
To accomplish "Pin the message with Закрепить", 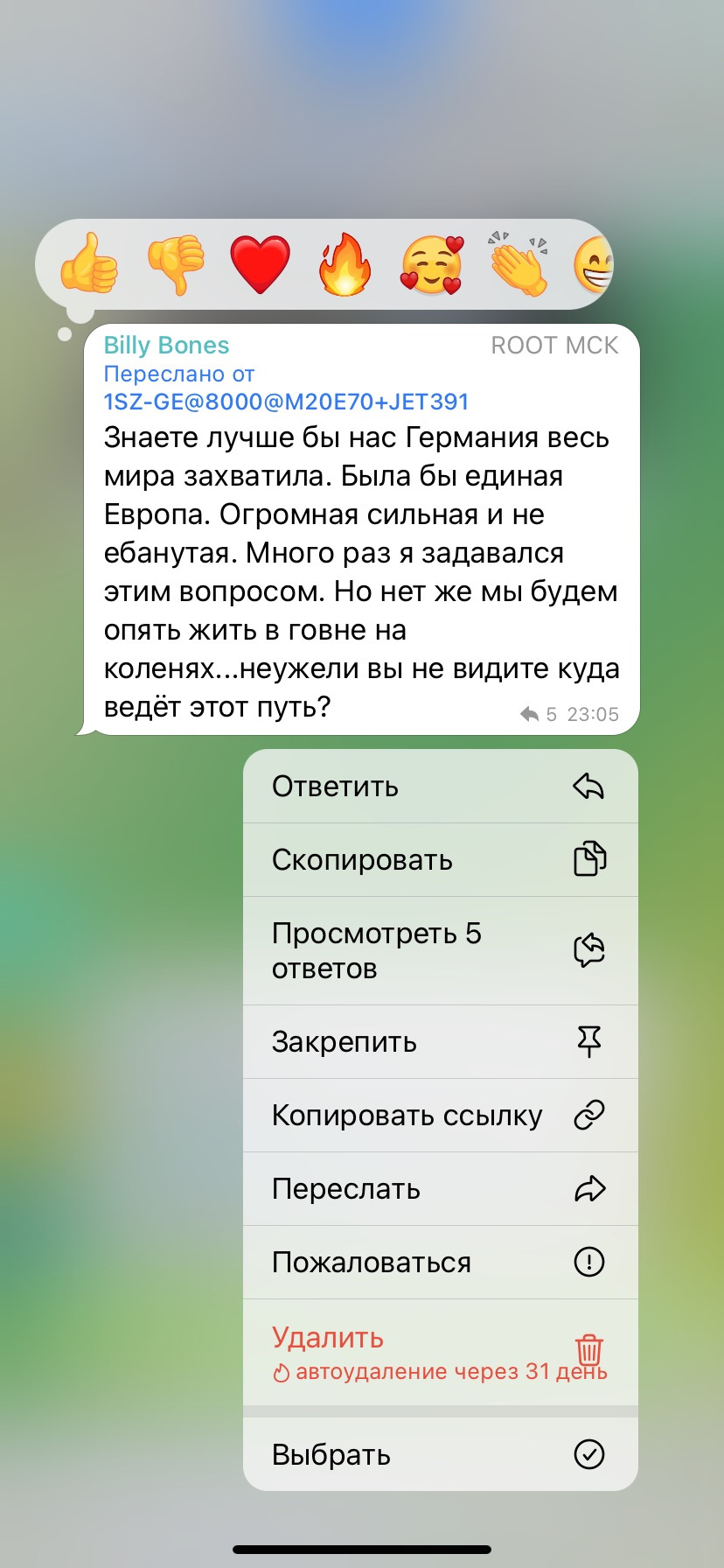I will coord(441,1042).
